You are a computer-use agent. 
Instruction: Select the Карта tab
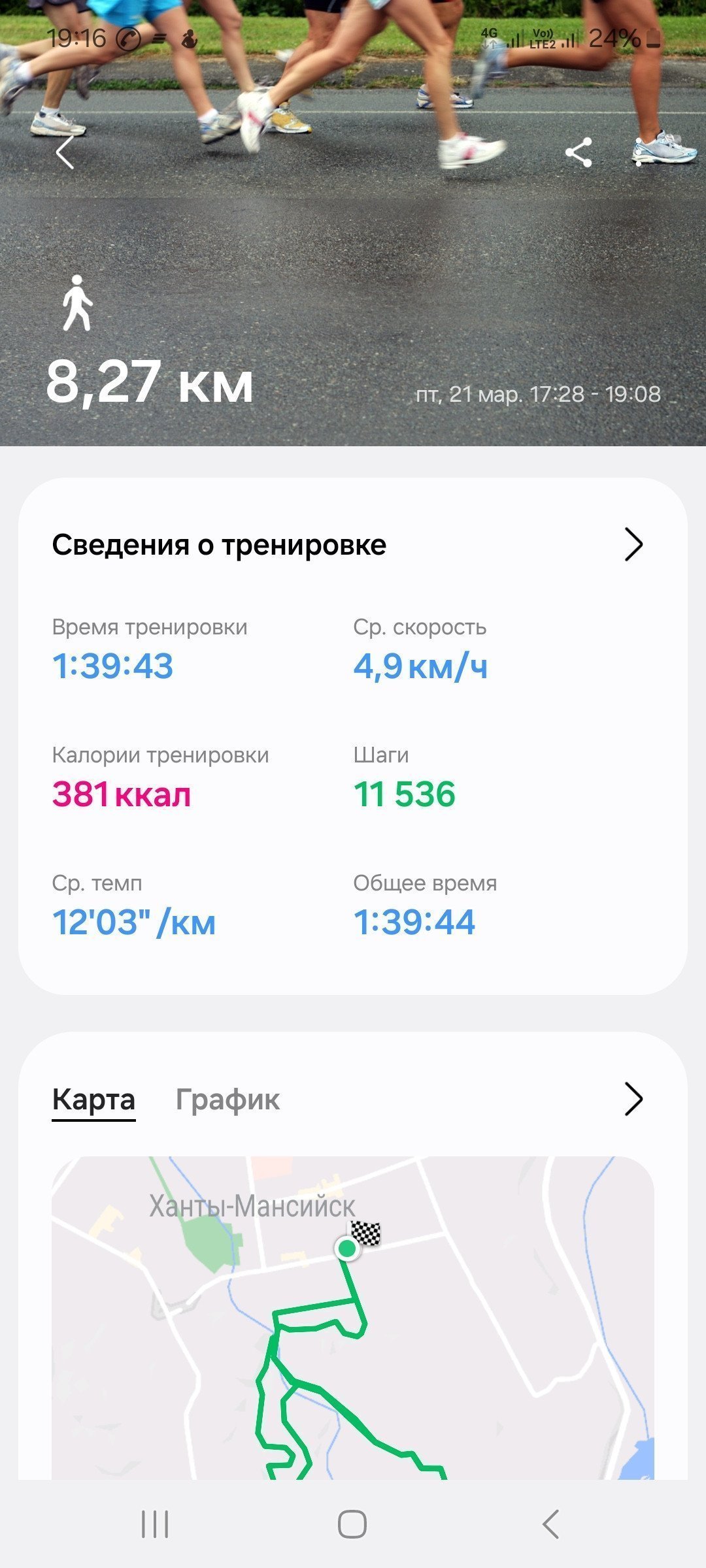pyautogui.click(x=93, y=1100)
